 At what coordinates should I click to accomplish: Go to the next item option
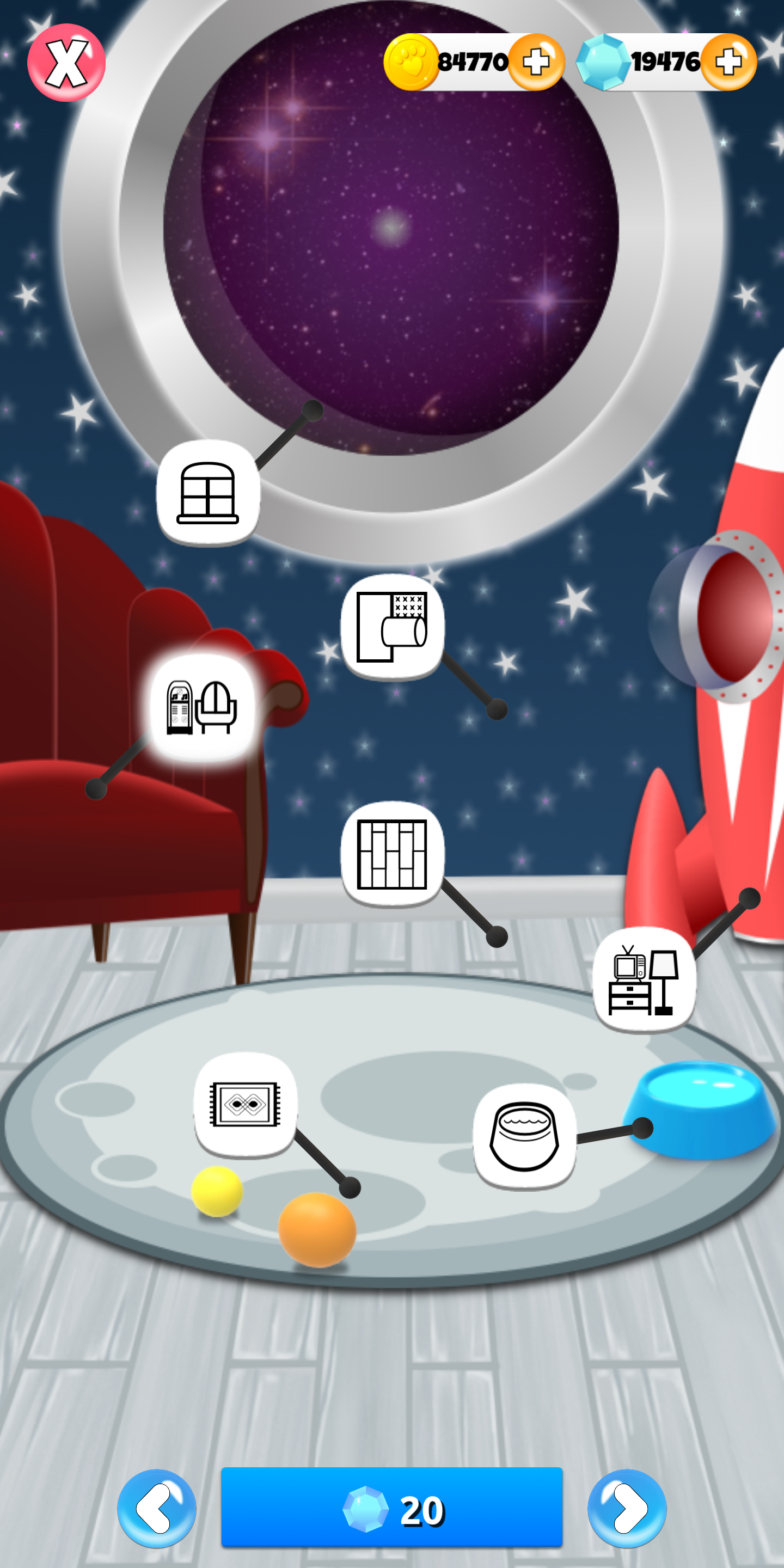coord(626,1508)
